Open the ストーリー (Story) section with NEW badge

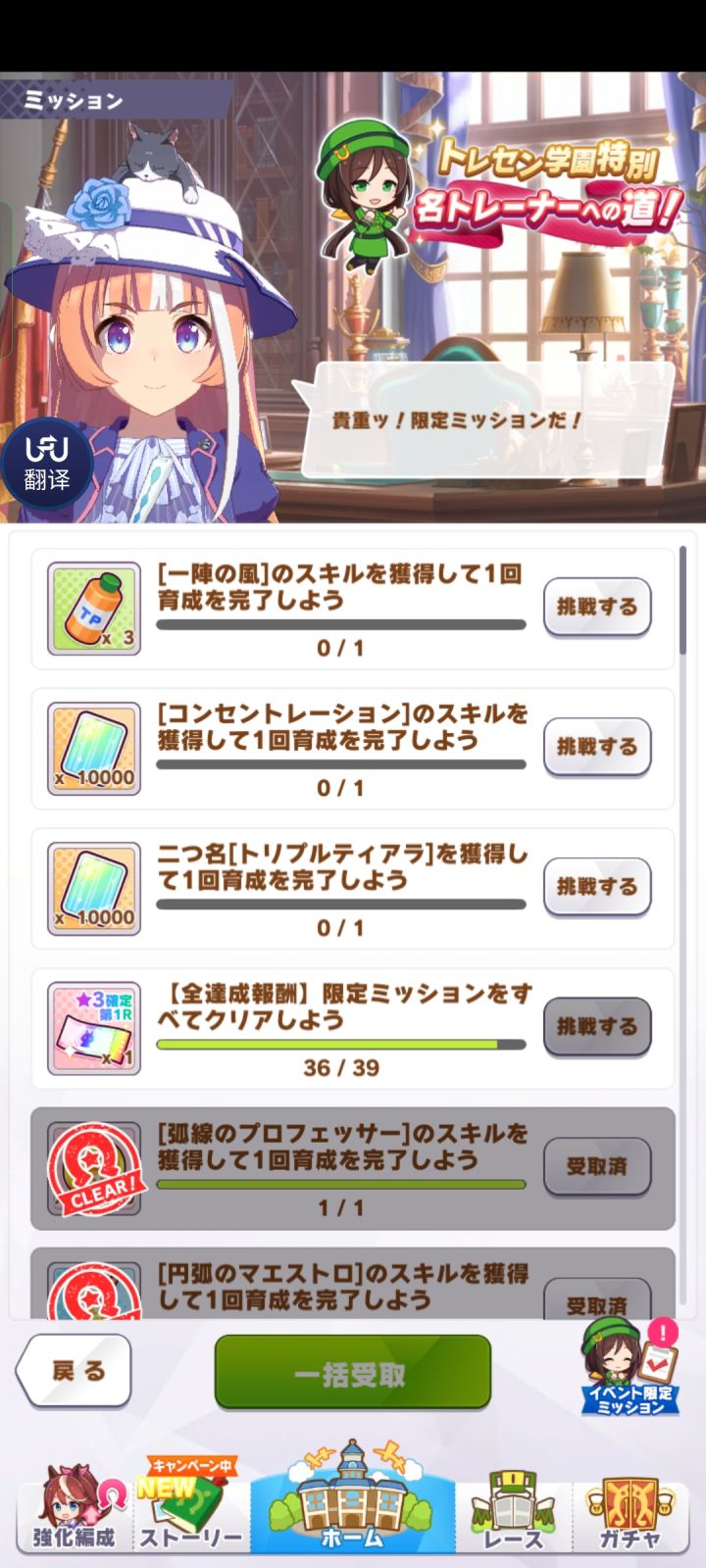[x=191, y=1514]
